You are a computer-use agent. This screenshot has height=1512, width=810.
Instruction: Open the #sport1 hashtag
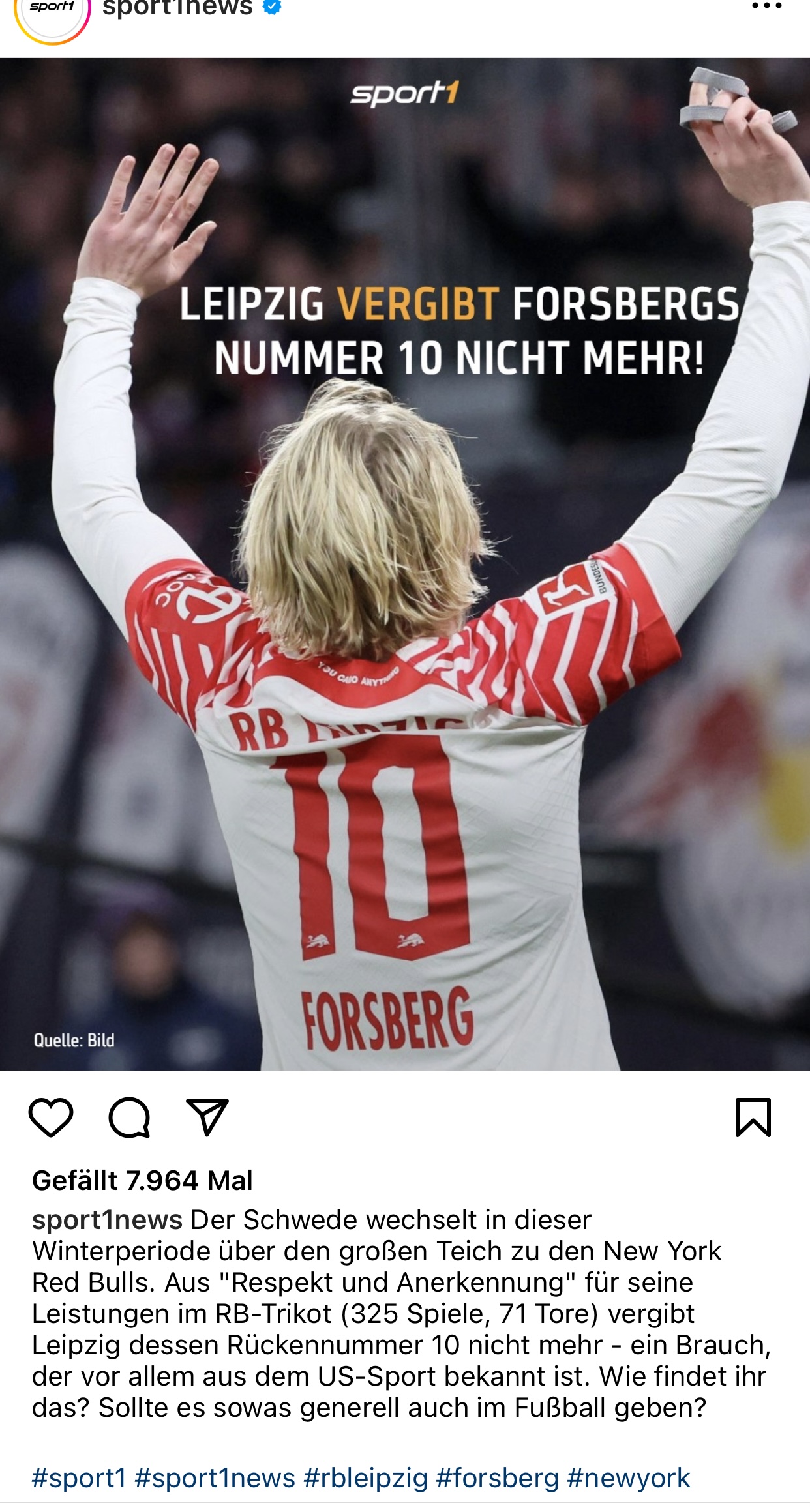tap(79, 1478)
